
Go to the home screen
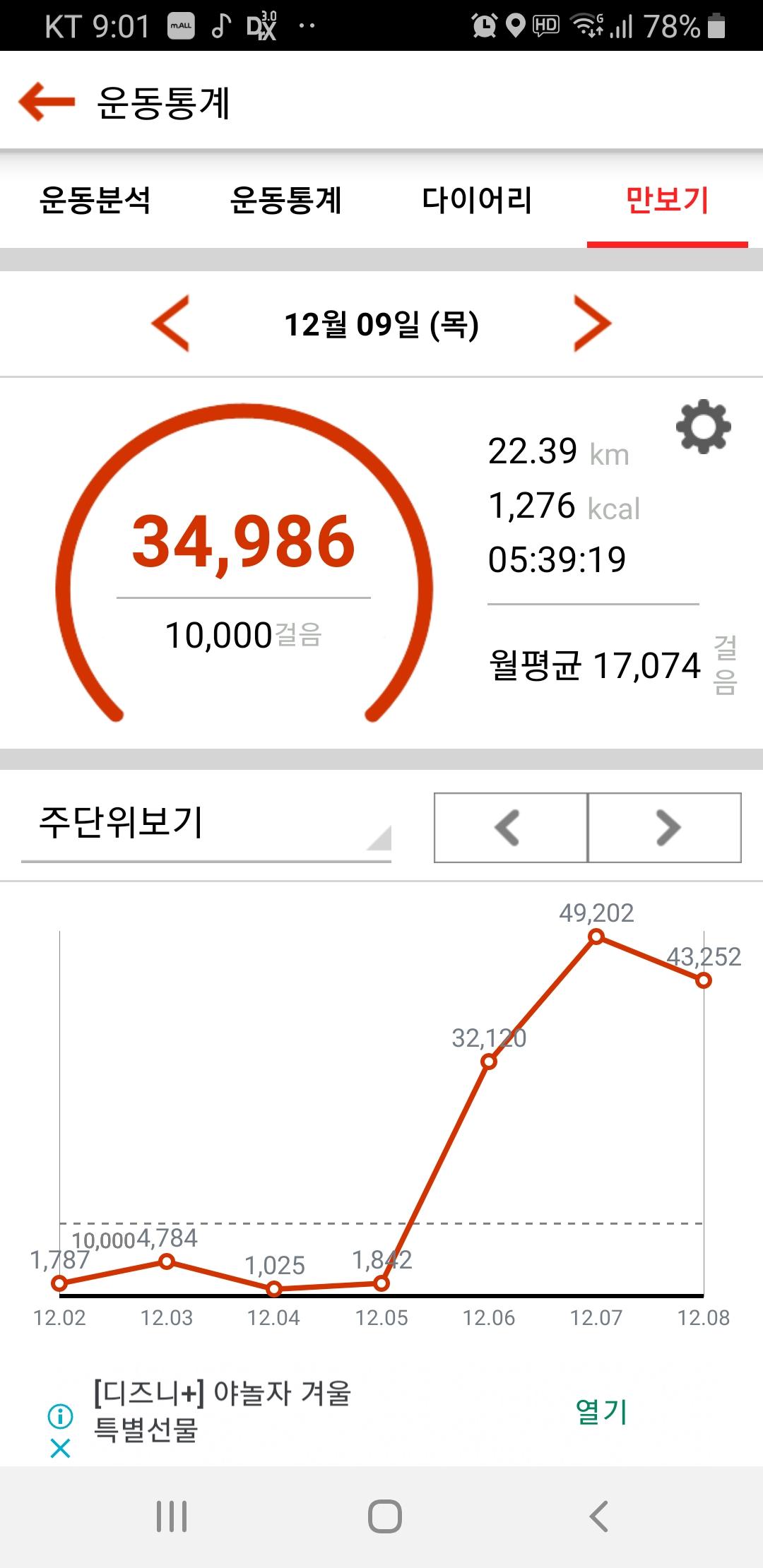tap(384, 1516)
